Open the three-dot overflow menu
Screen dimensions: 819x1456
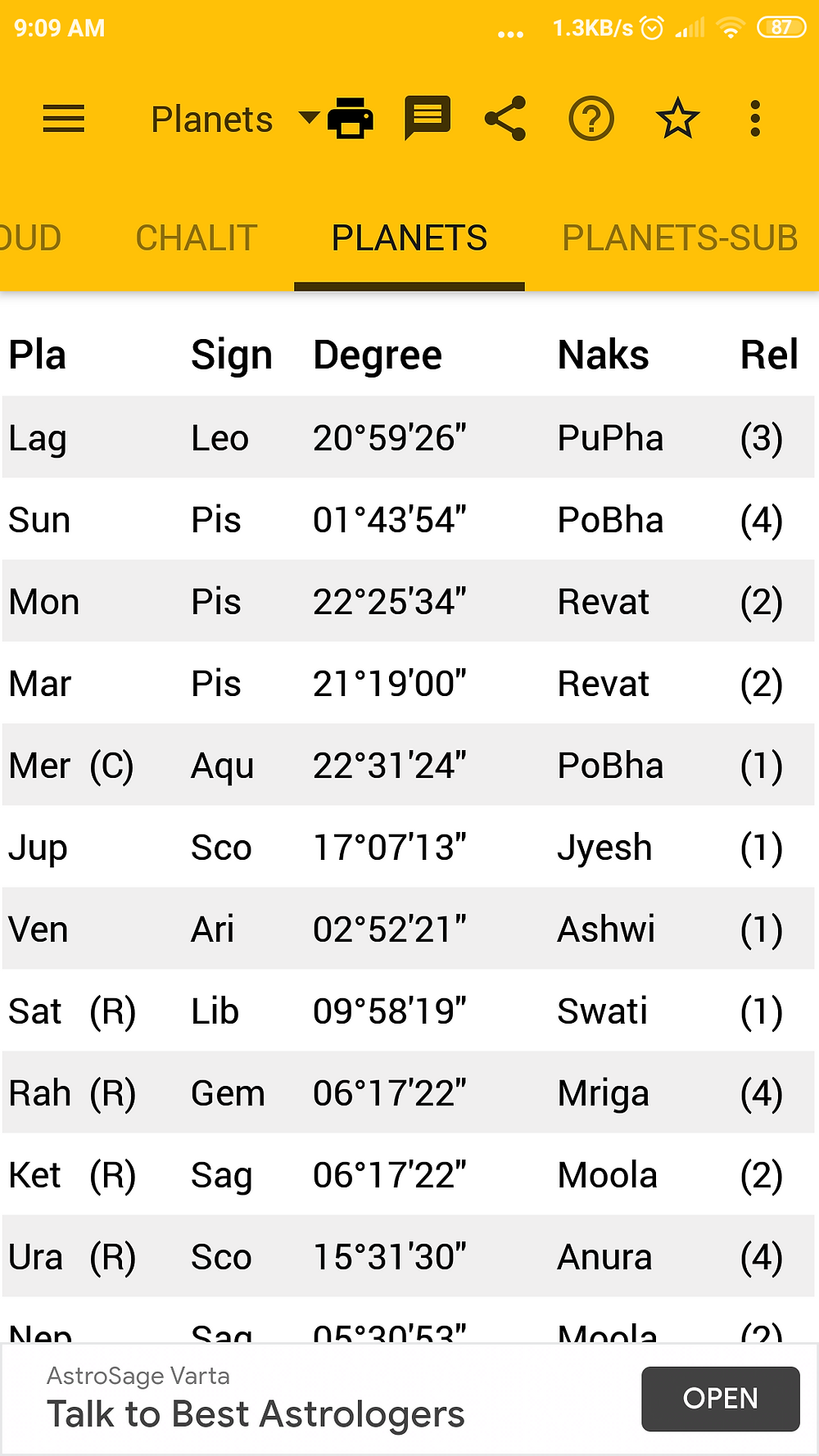point(755,119)
